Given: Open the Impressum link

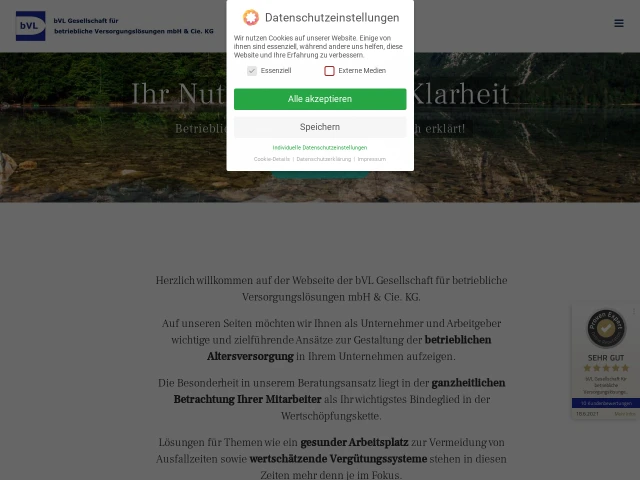Looking at the screenshot, I should click(372, 159).
